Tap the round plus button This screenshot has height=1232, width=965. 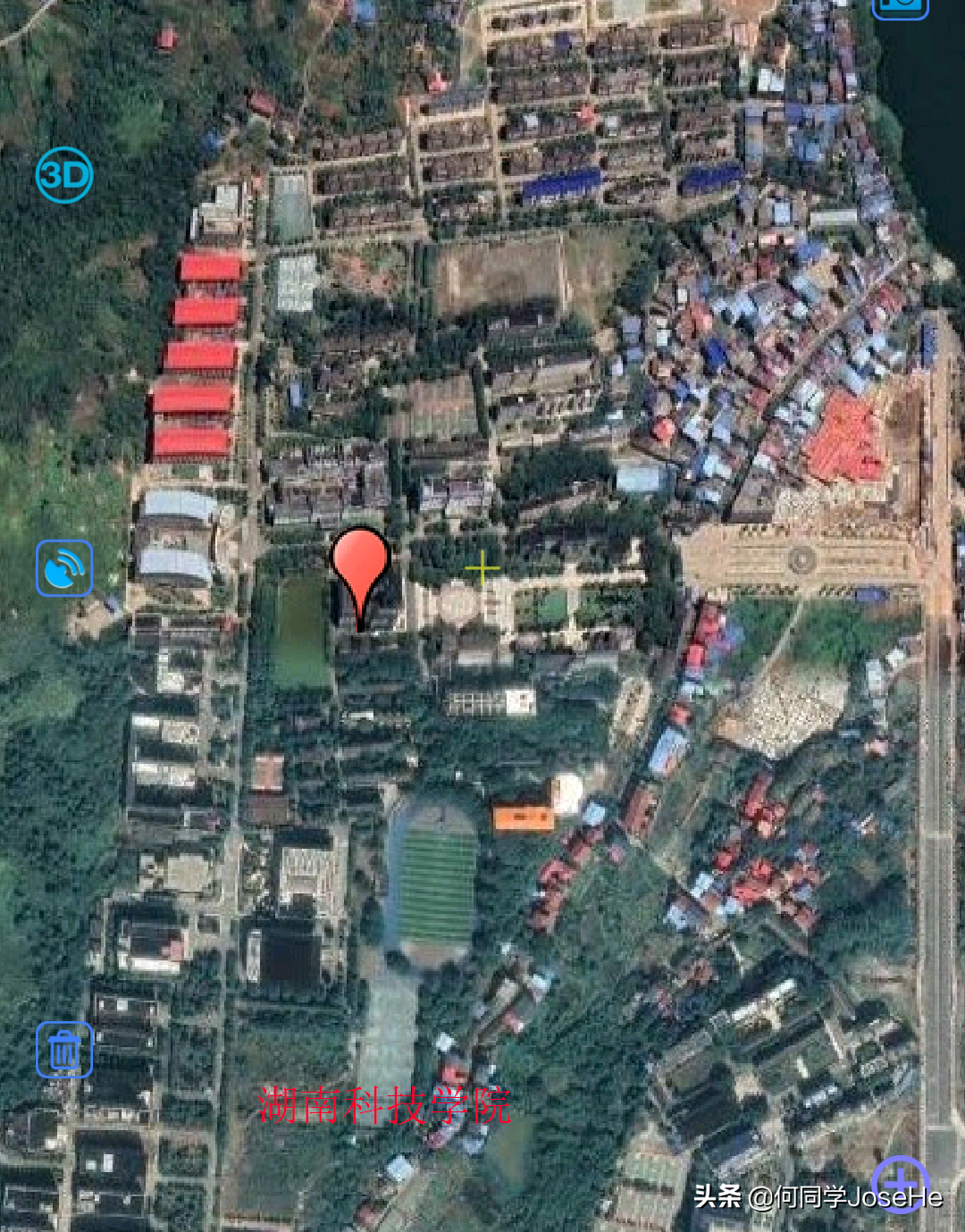click(900, 1184)
